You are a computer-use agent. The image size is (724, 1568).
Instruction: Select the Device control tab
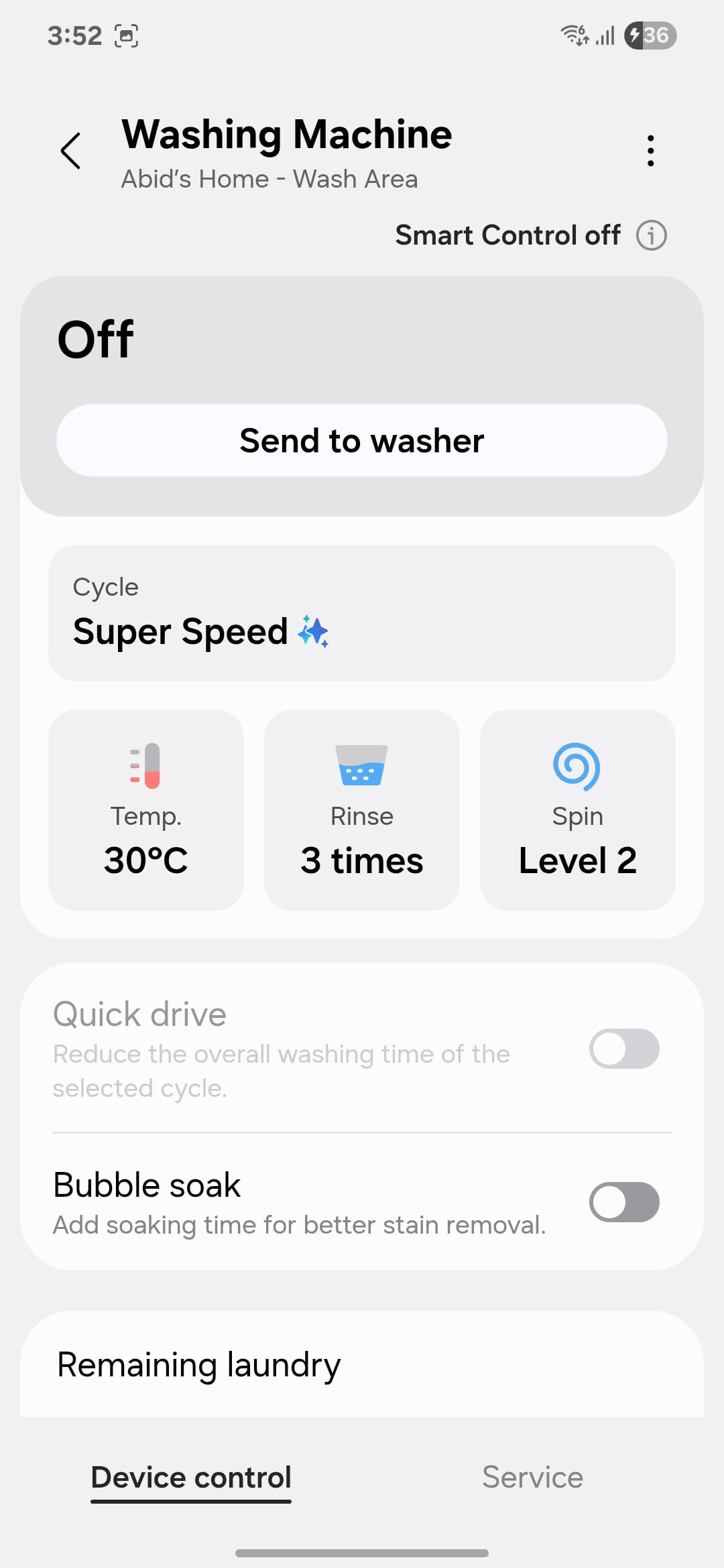(x=191, y=1478)
